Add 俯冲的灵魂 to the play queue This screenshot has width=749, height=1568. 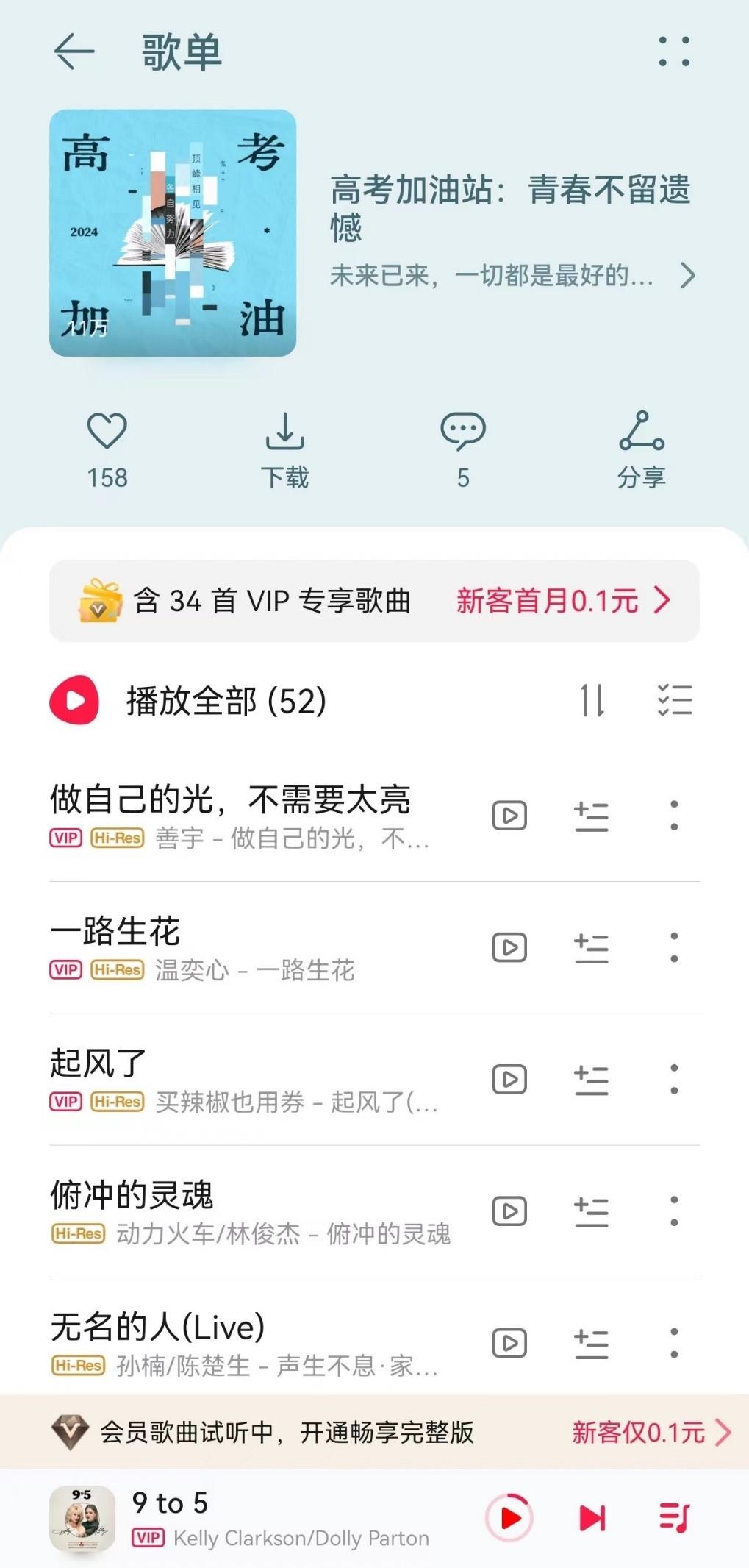point(592,1211)
